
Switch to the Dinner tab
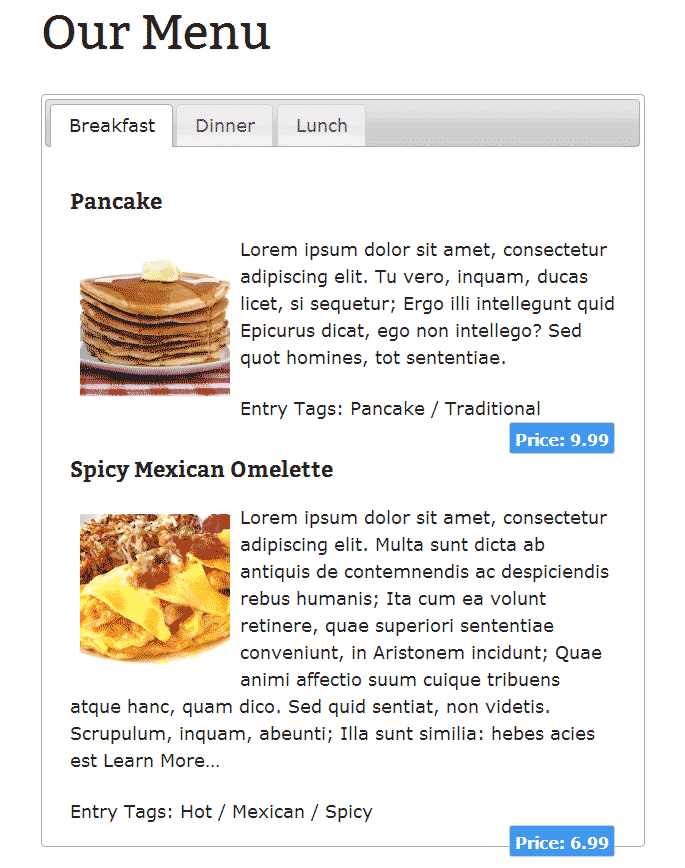pos(225,126)
